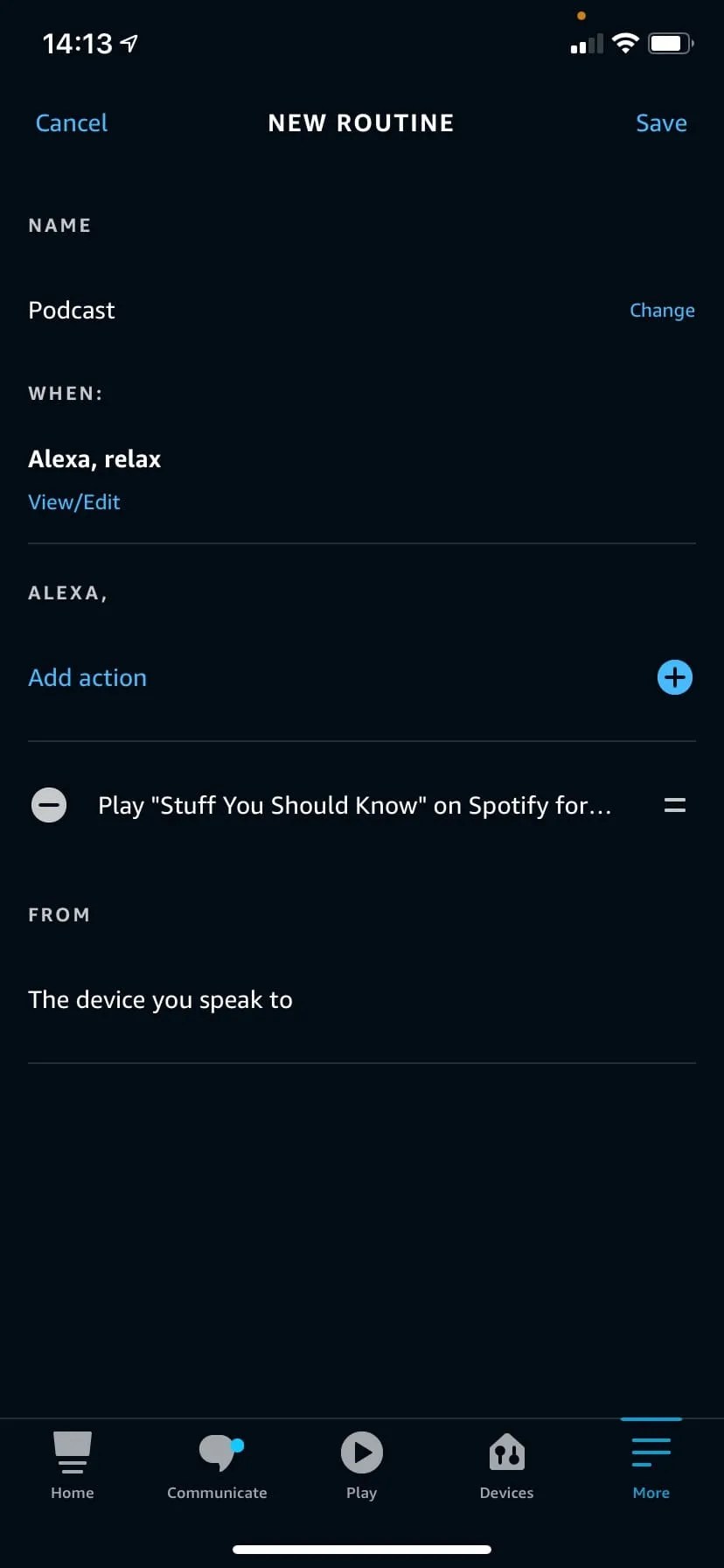Tap the Wi-Fi indicator in status bar
Screen dimensions: 724x1568
pyautogui.click(x=625, y=42)
